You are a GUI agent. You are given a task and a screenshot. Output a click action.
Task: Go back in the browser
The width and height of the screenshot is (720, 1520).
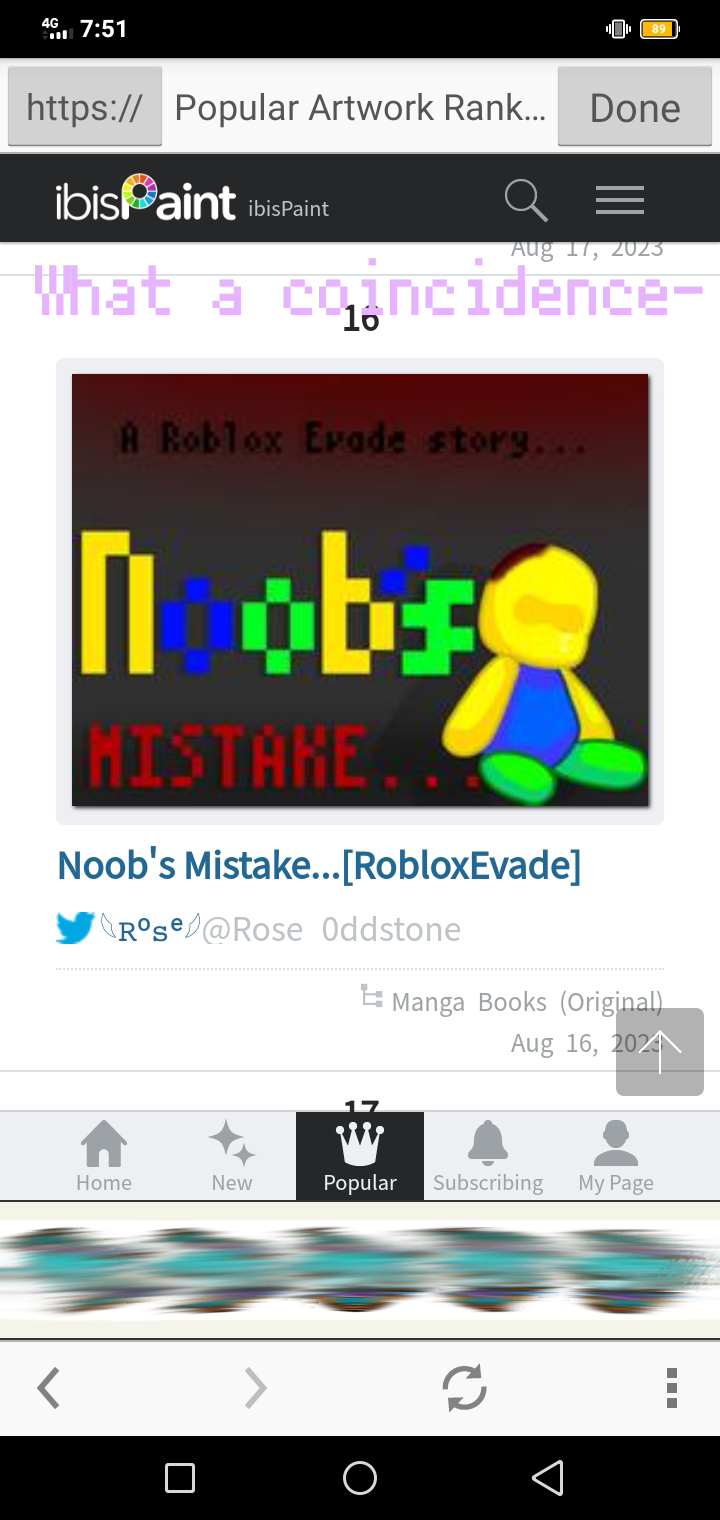pyautogui.click(x=48, y=1388)
